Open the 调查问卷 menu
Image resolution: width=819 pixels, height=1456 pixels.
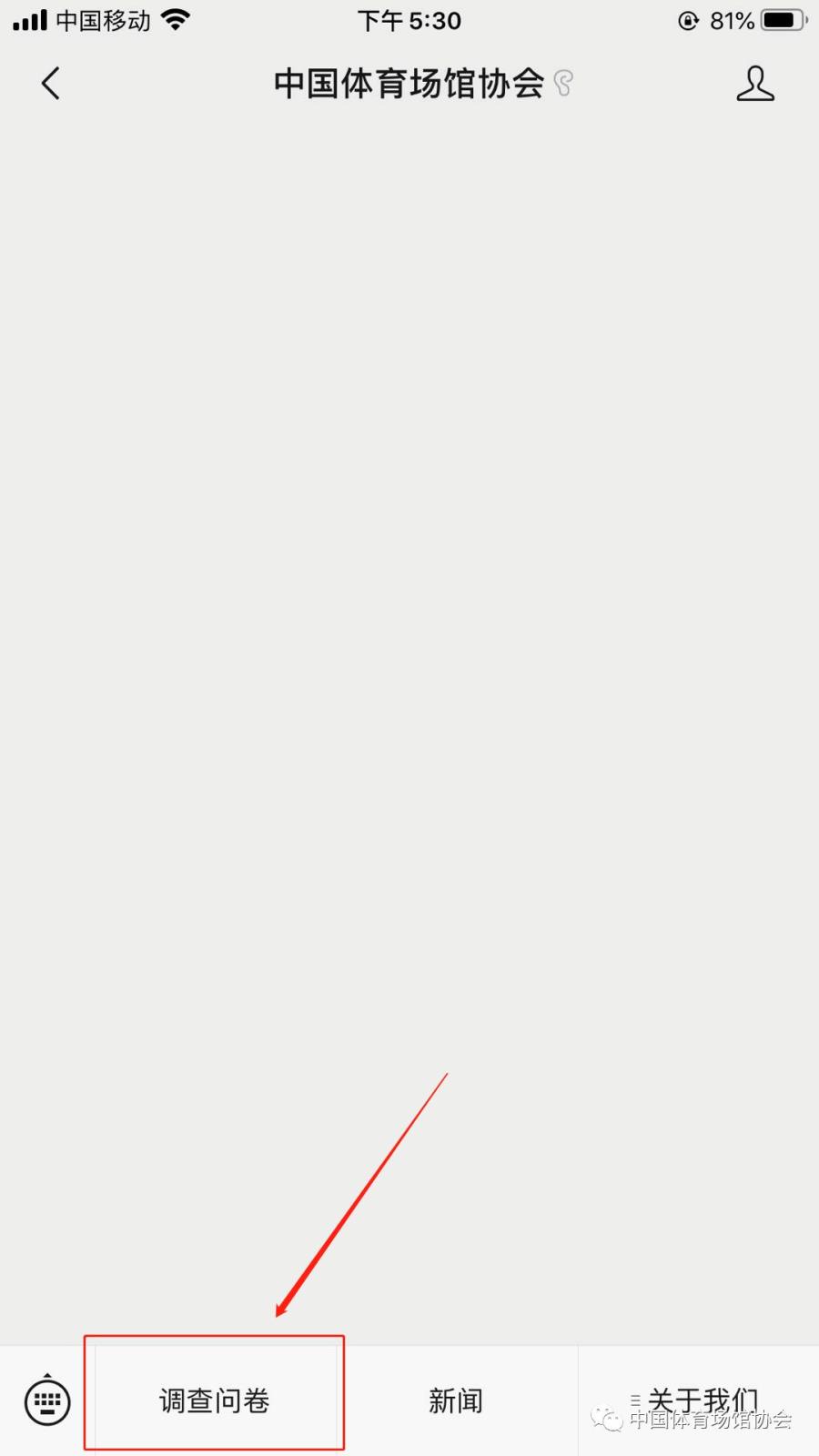215,1400
